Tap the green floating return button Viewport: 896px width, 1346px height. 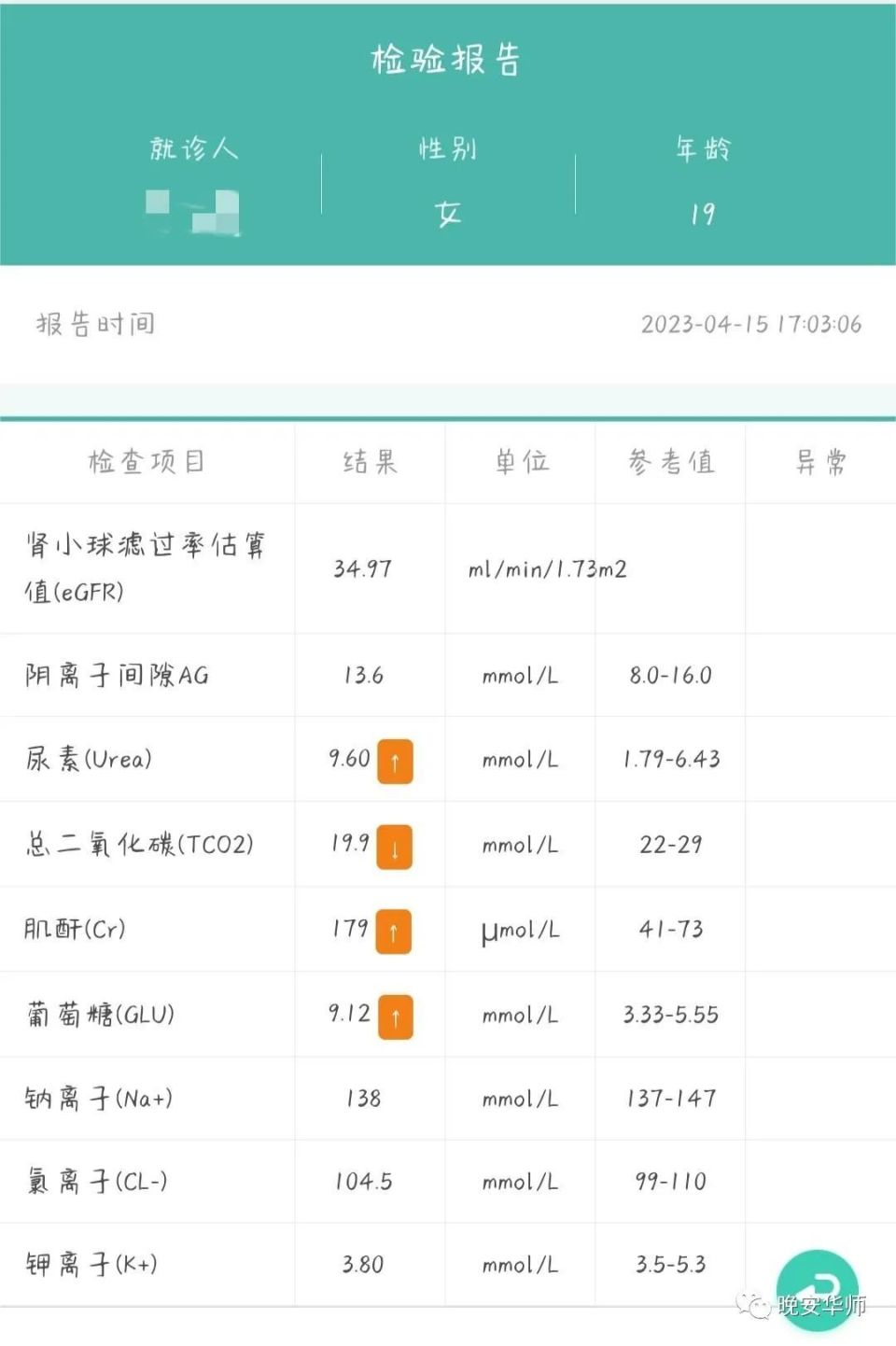[x=817, y=1289]
